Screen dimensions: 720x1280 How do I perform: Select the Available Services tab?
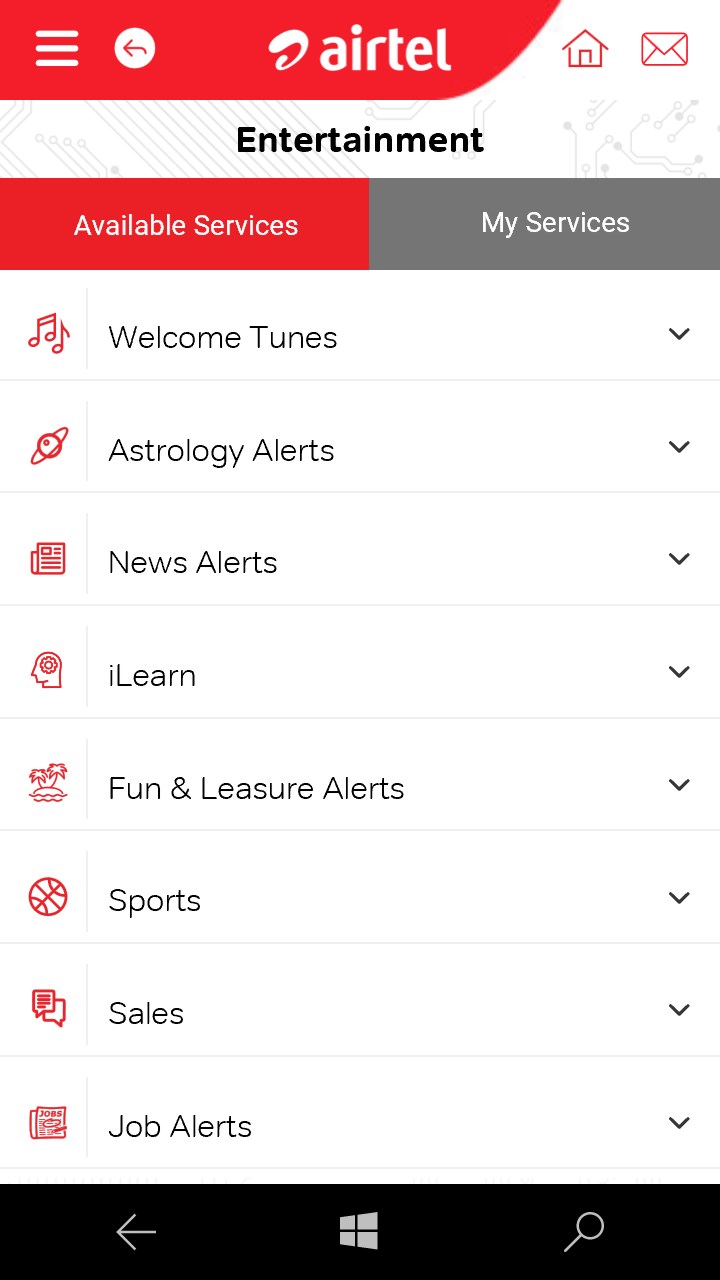[x=185, y=224]
